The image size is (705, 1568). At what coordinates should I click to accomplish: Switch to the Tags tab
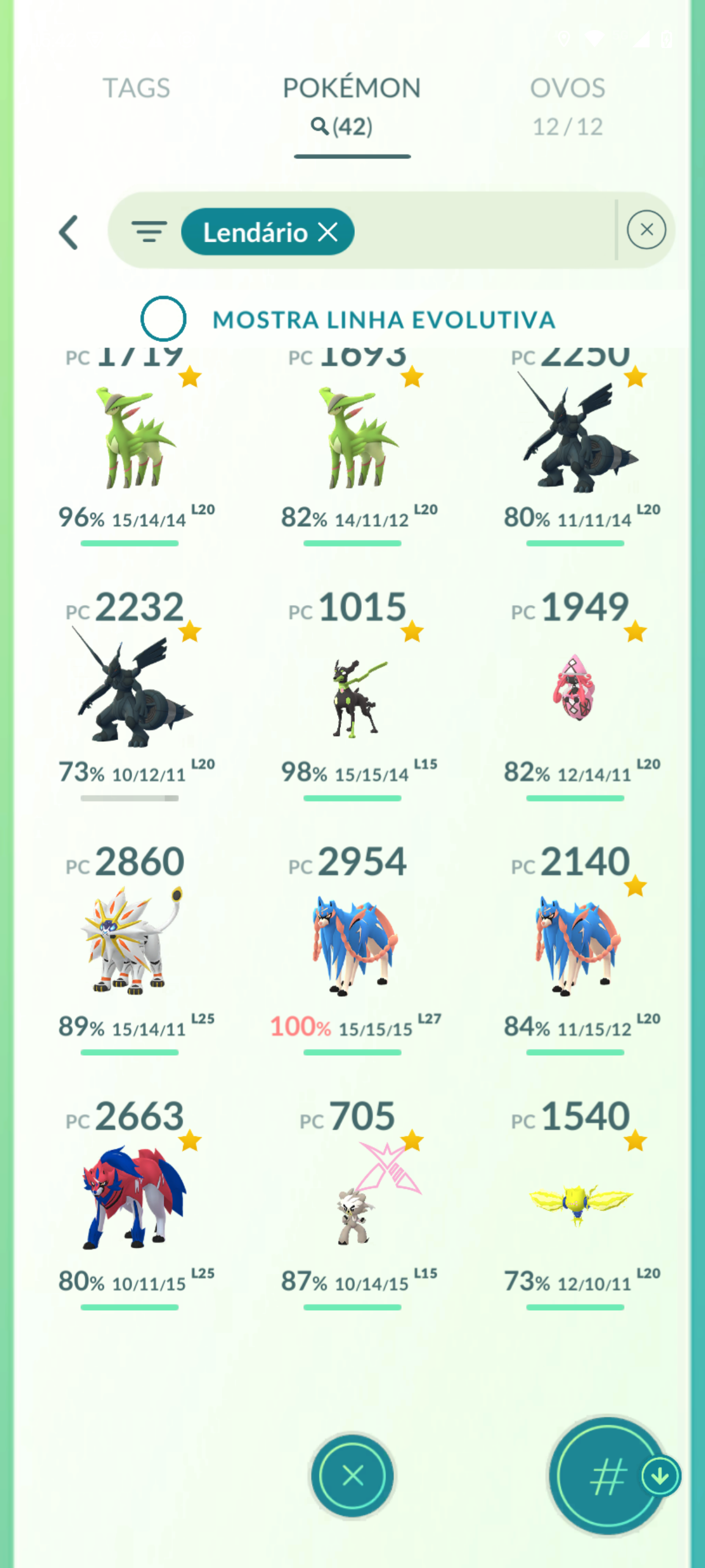click(136, 88)
